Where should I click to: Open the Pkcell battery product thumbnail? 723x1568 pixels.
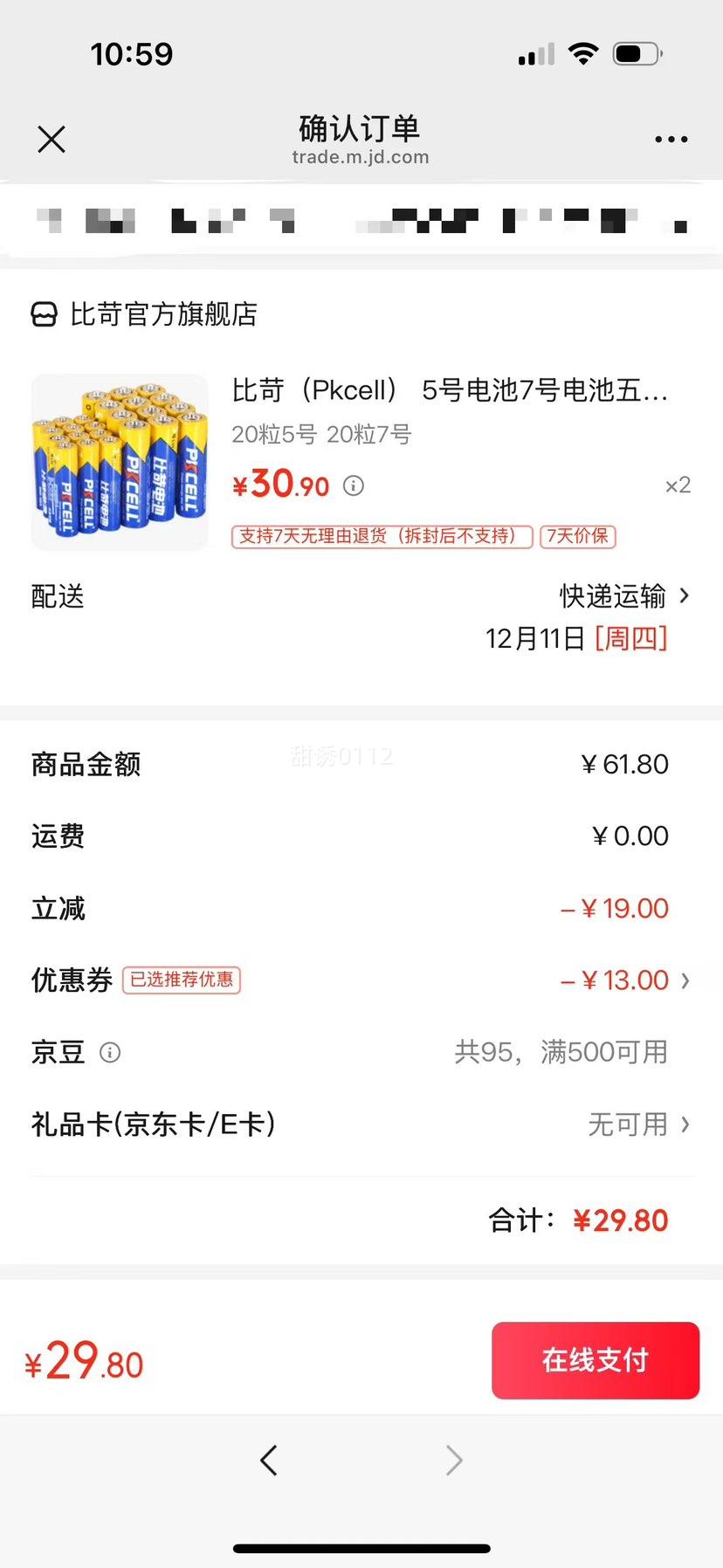[x=120, y=462]
